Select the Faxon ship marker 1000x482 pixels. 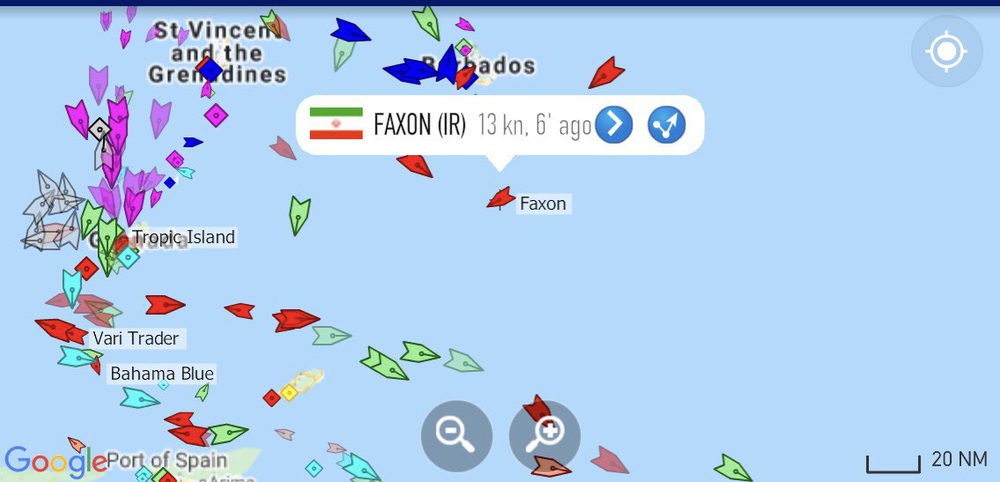(x=501, y=198)
